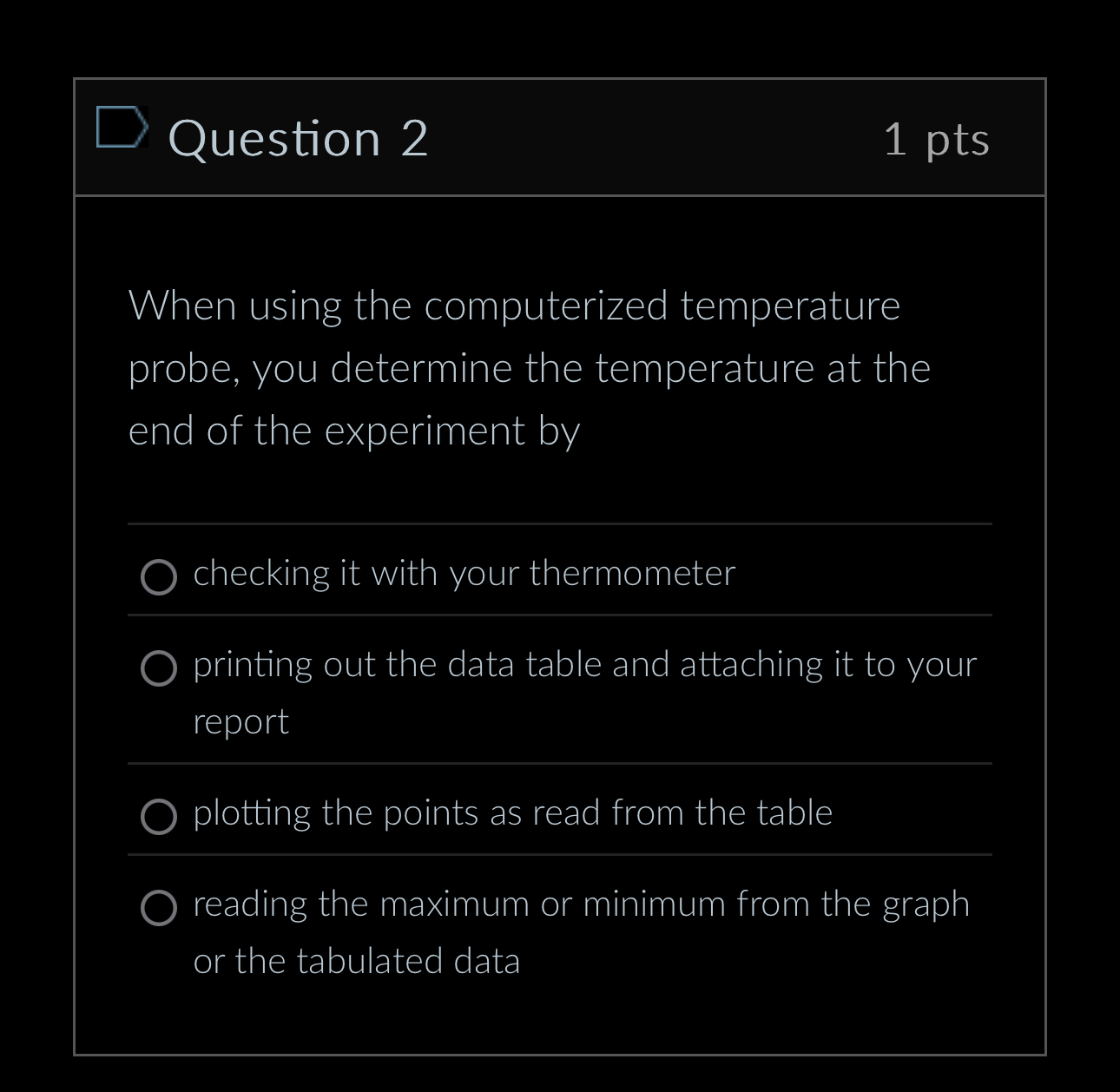Choose 'printing out the data table' answer

[x=159, y=668]
